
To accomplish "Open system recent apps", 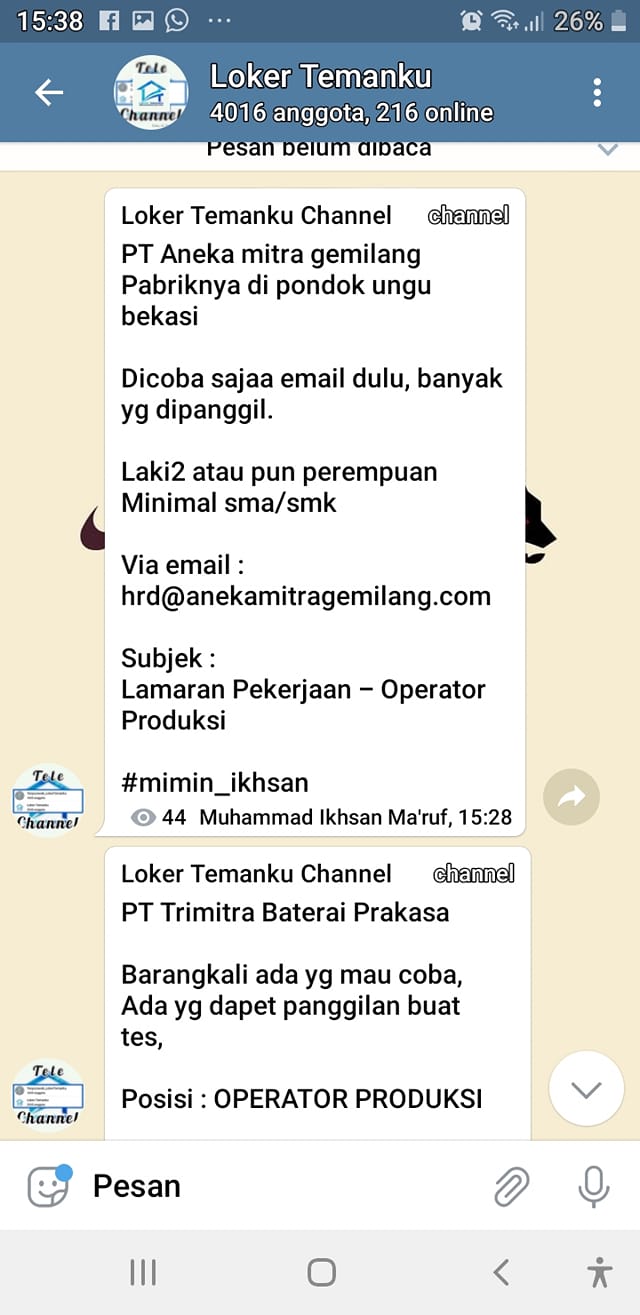I will point(143,1272).
